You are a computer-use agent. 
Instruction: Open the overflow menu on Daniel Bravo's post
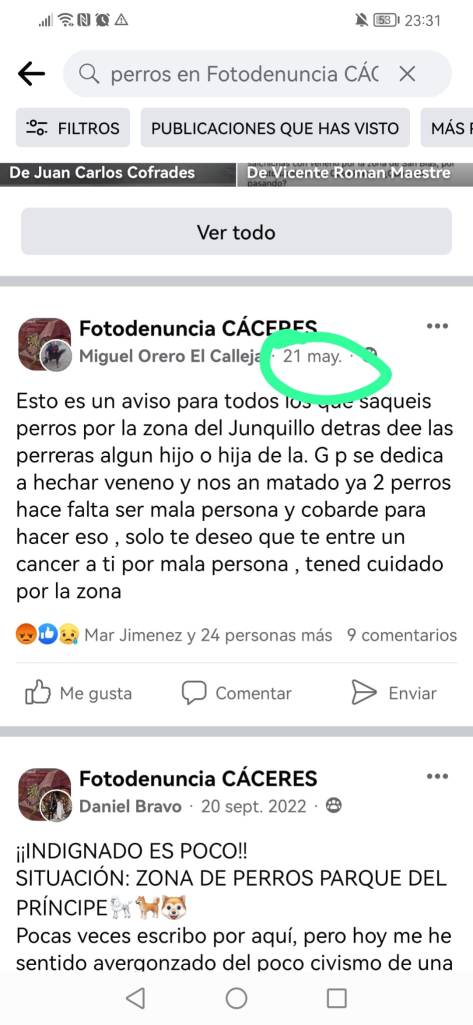pos(437,777)
